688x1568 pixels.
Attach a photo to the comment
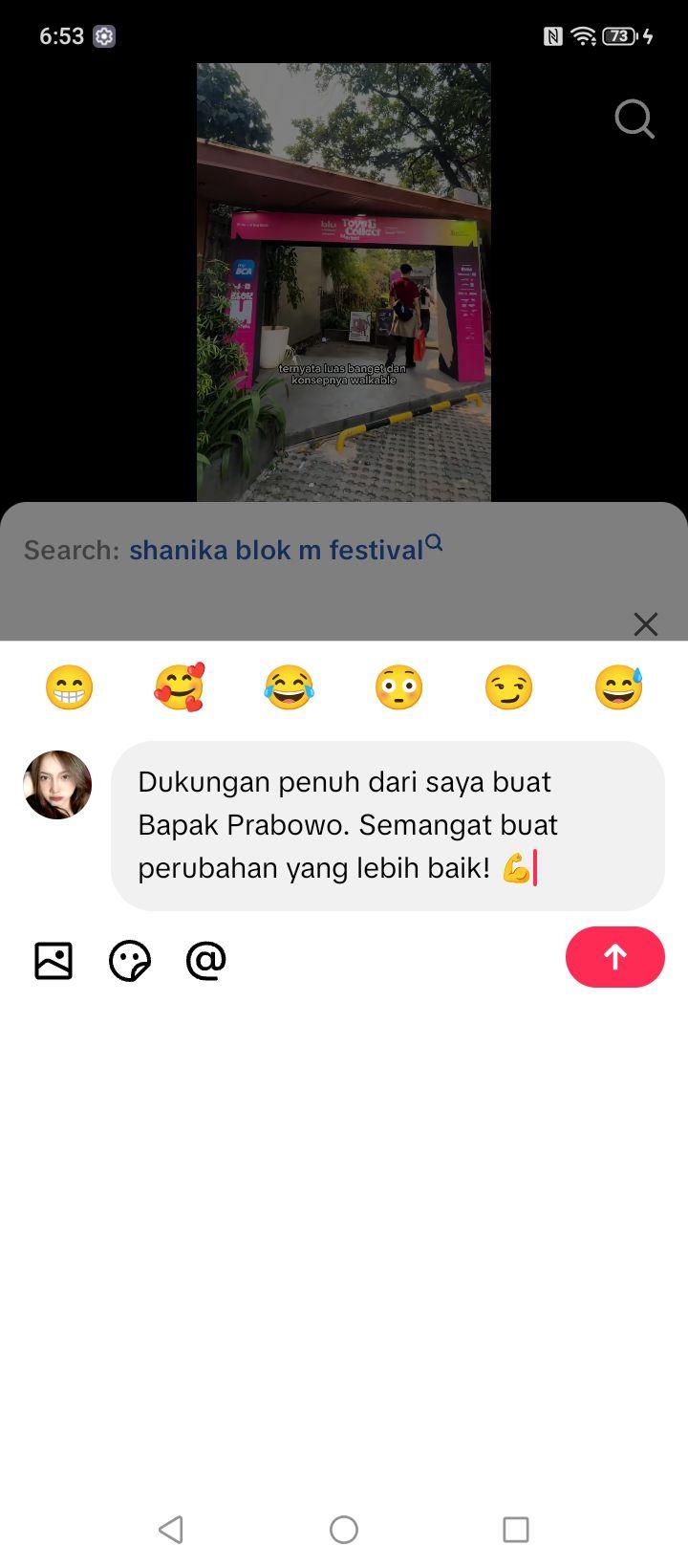pos(54,960)
